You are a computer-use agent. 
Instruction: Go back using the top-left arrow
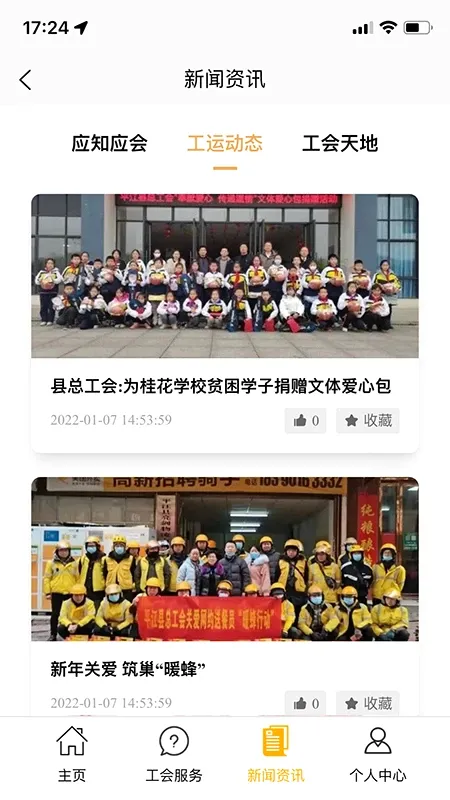[x=26, y=80]
